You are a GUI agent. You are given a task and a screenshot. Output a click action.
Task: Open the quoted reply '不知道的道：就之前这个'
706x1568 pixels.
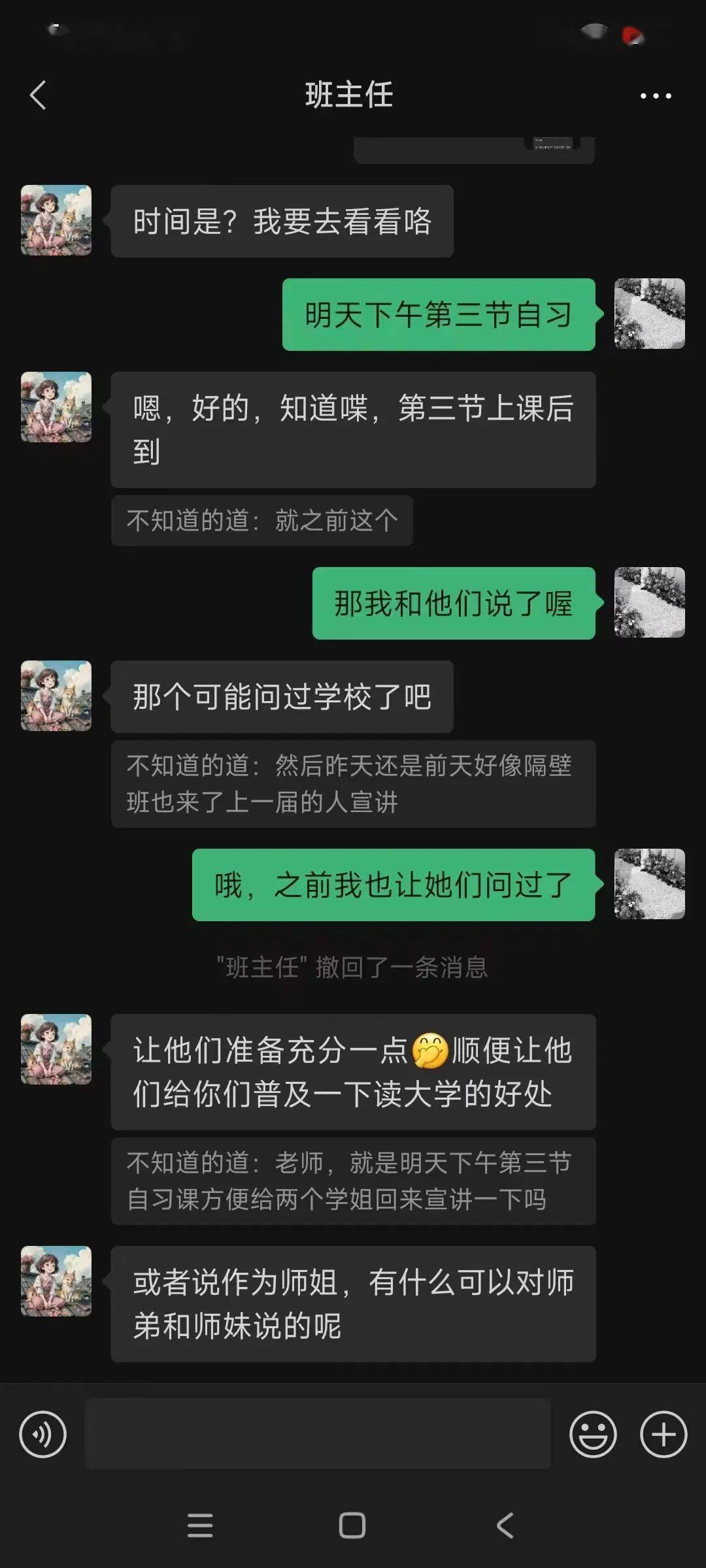[261, 521]
